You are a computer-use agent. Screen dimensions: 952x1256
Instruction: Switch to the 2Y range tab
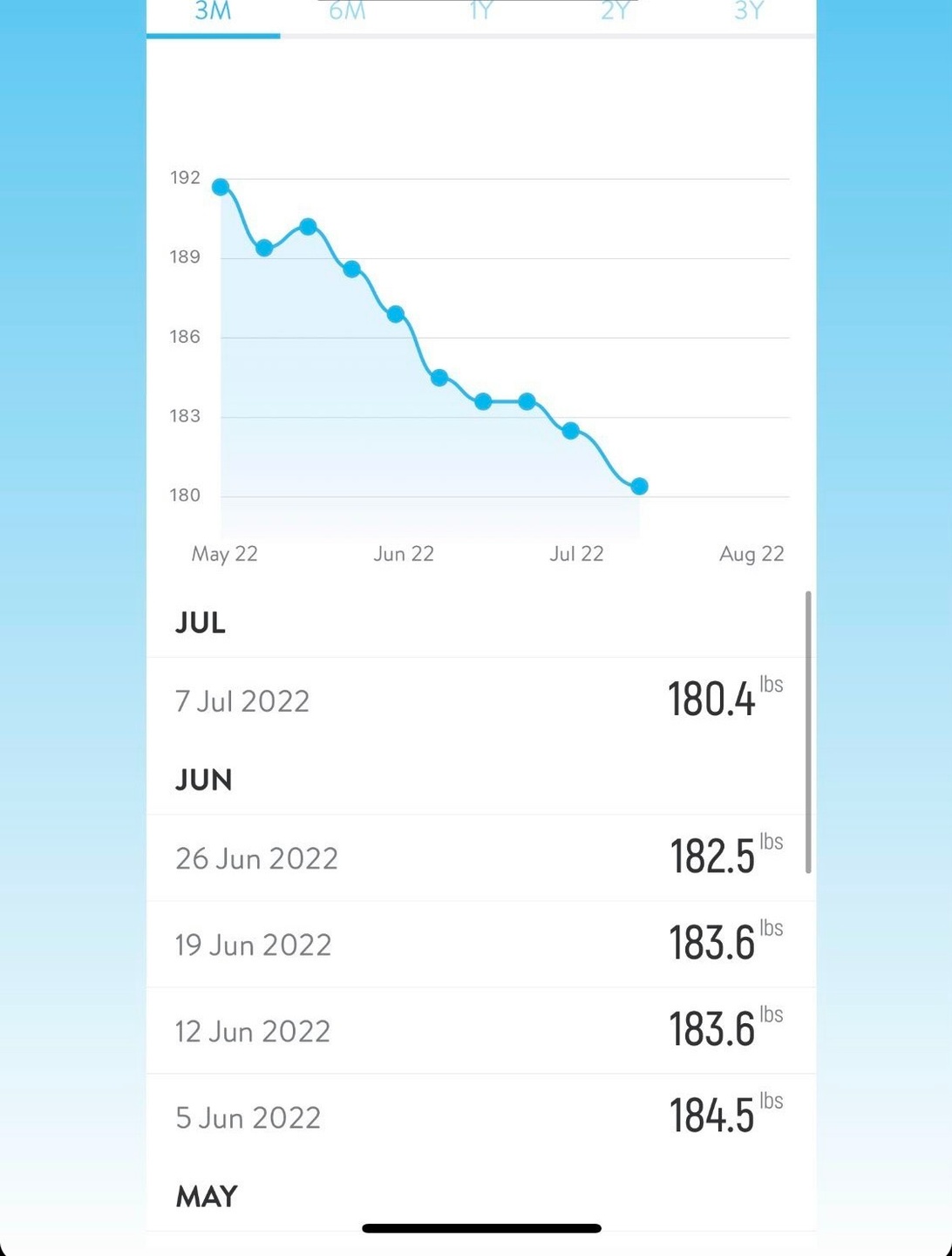pos(615,12)
